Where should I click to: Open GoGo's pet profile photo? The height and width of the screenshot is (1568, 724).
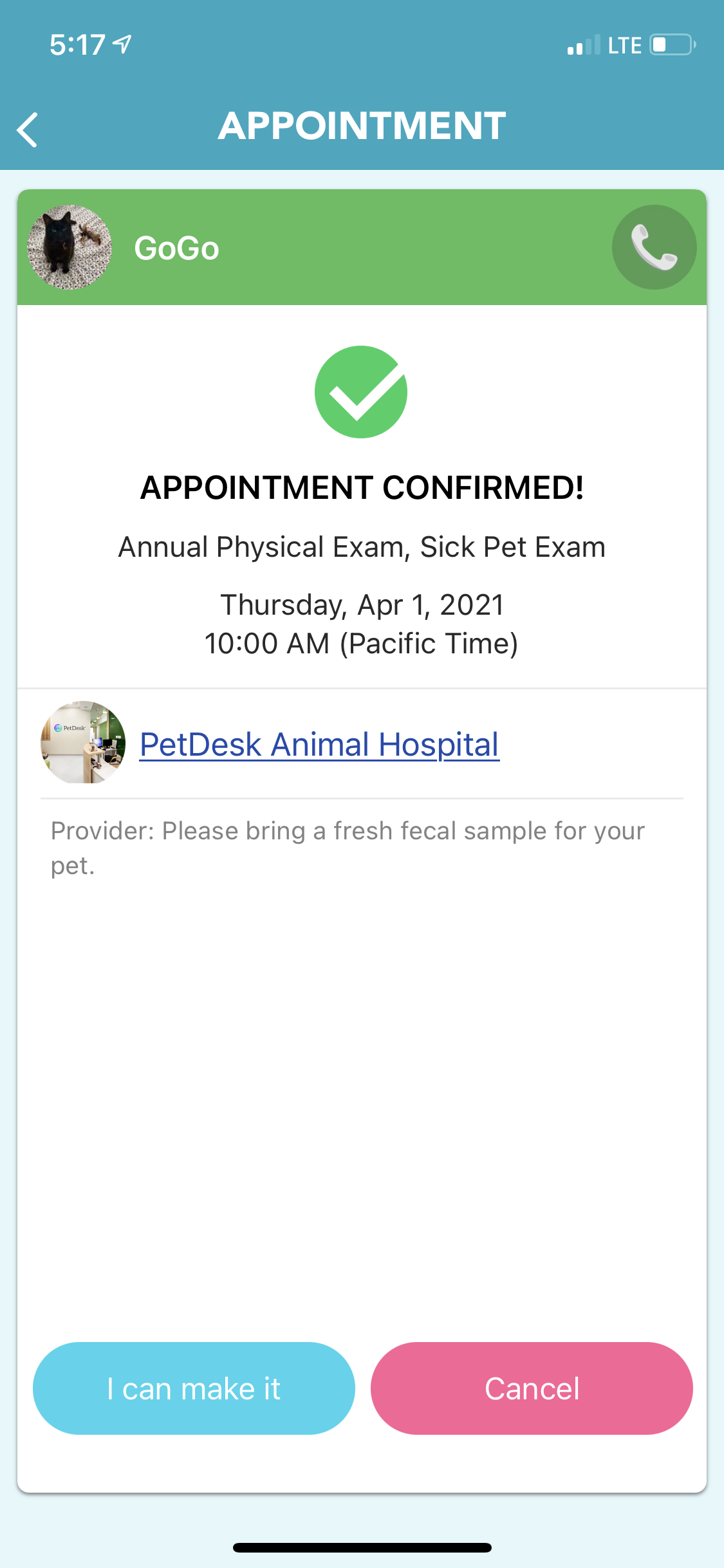click(68, 247)
